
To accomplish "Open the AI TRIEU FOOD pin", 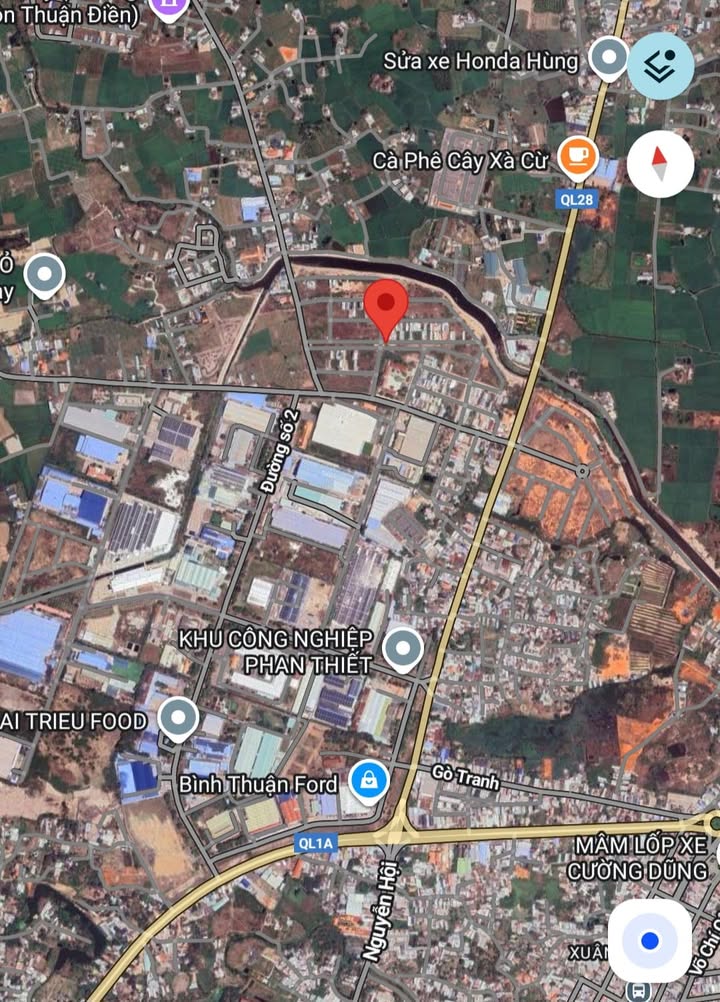I will 179,718.
